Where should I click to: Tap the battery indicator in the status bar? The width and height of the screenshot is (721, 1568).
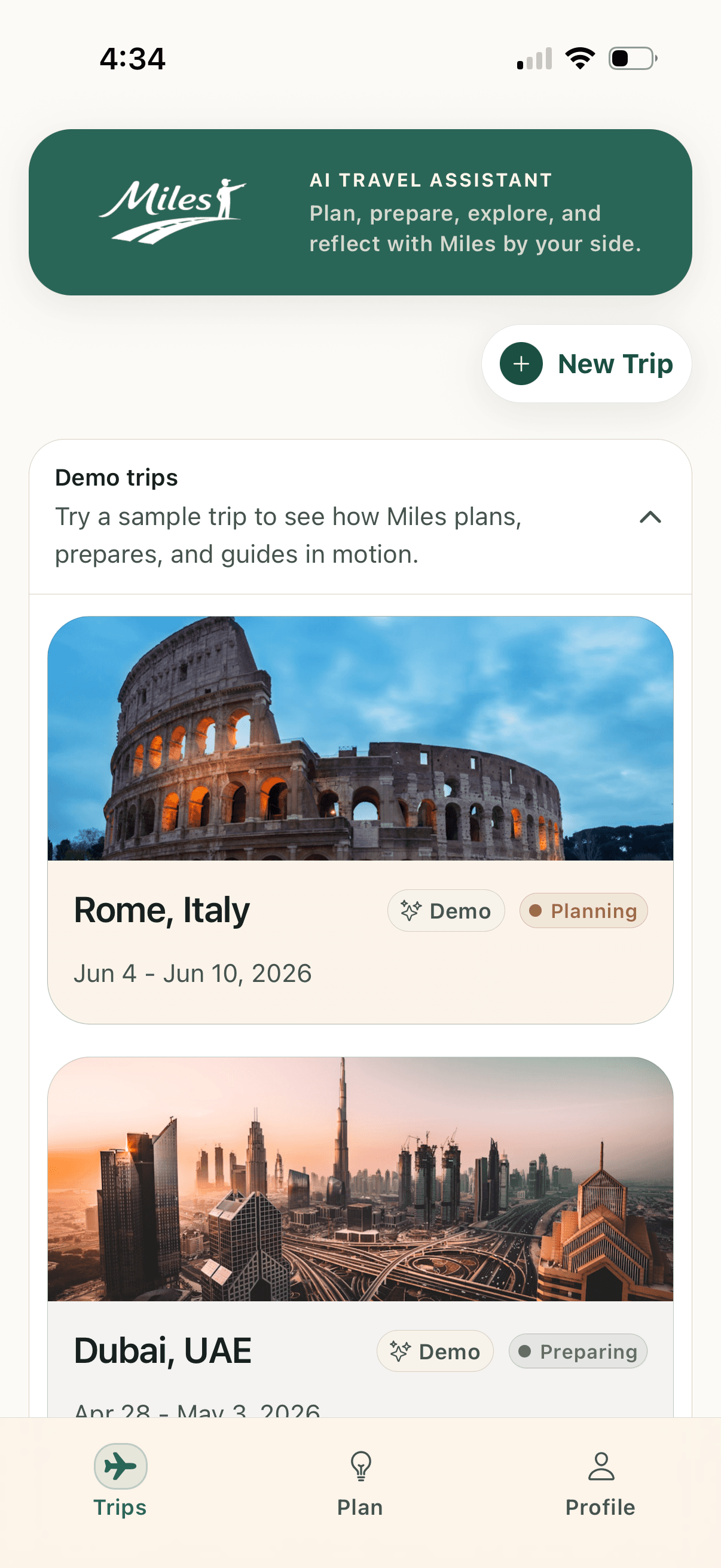click(633, 57)
